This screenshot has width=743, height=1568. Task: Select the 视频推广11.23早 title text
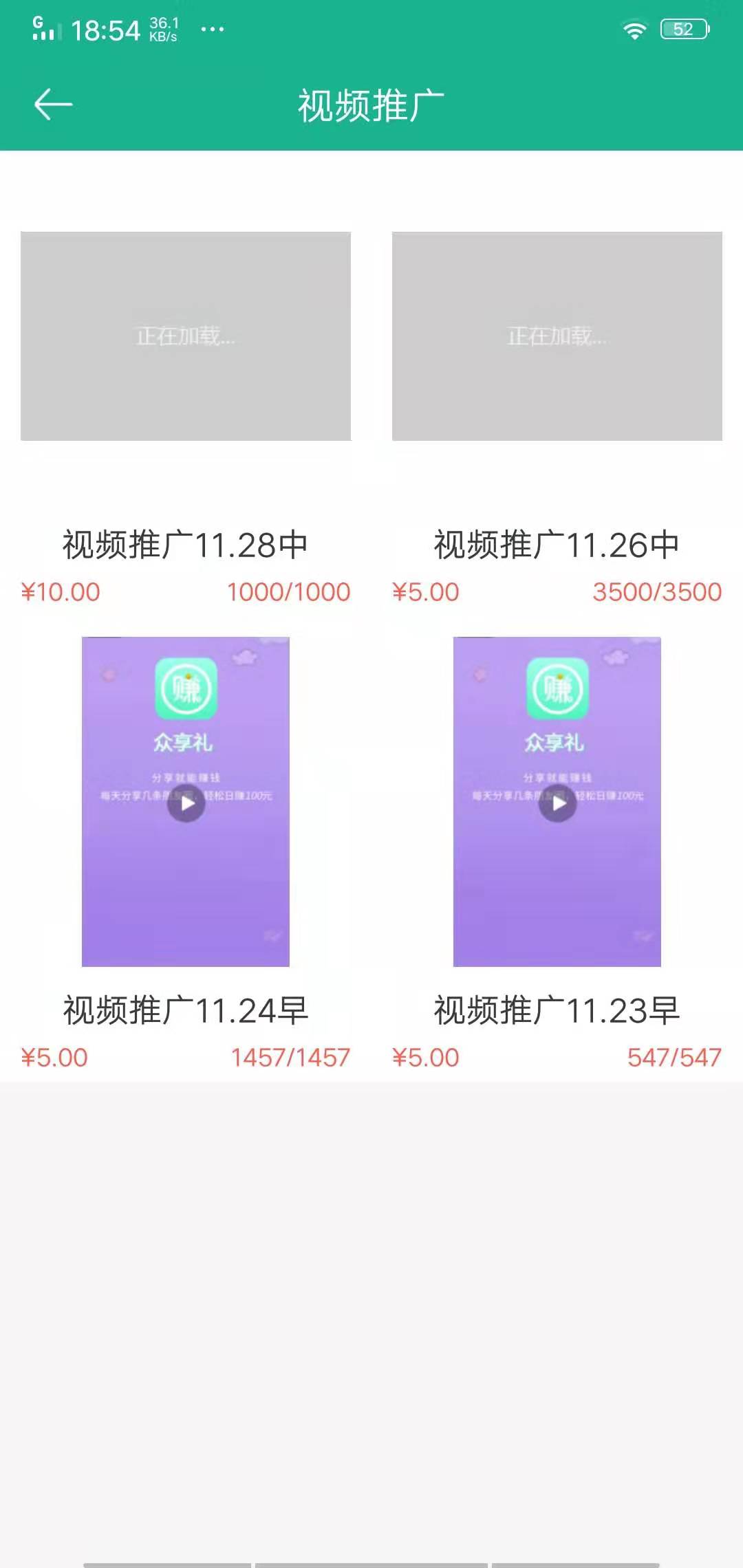point(556,1010)
